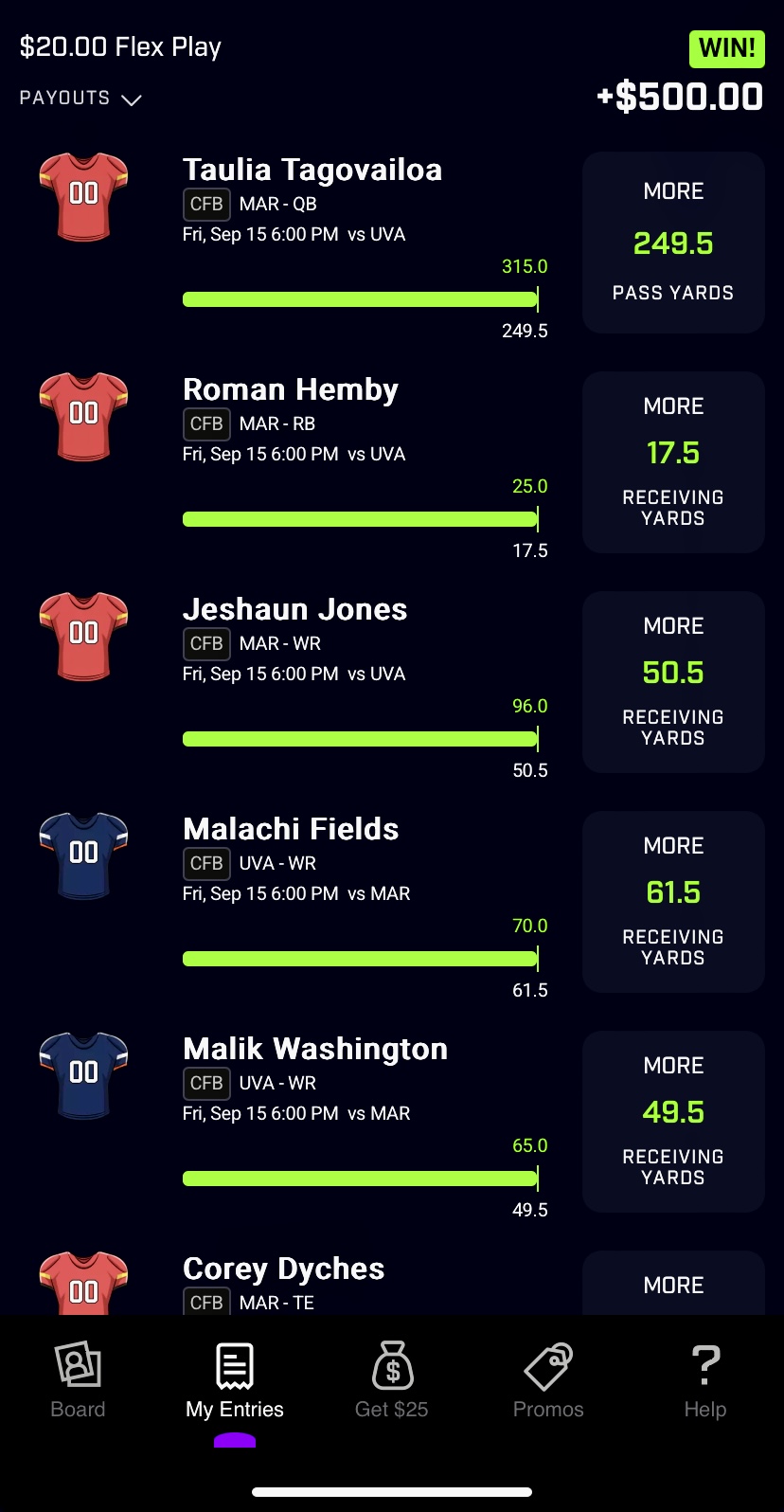The width and height of the screenshot is (784, 1512).
Task: Expand the PAYOUTS dropdown
Action: point(80,99)
